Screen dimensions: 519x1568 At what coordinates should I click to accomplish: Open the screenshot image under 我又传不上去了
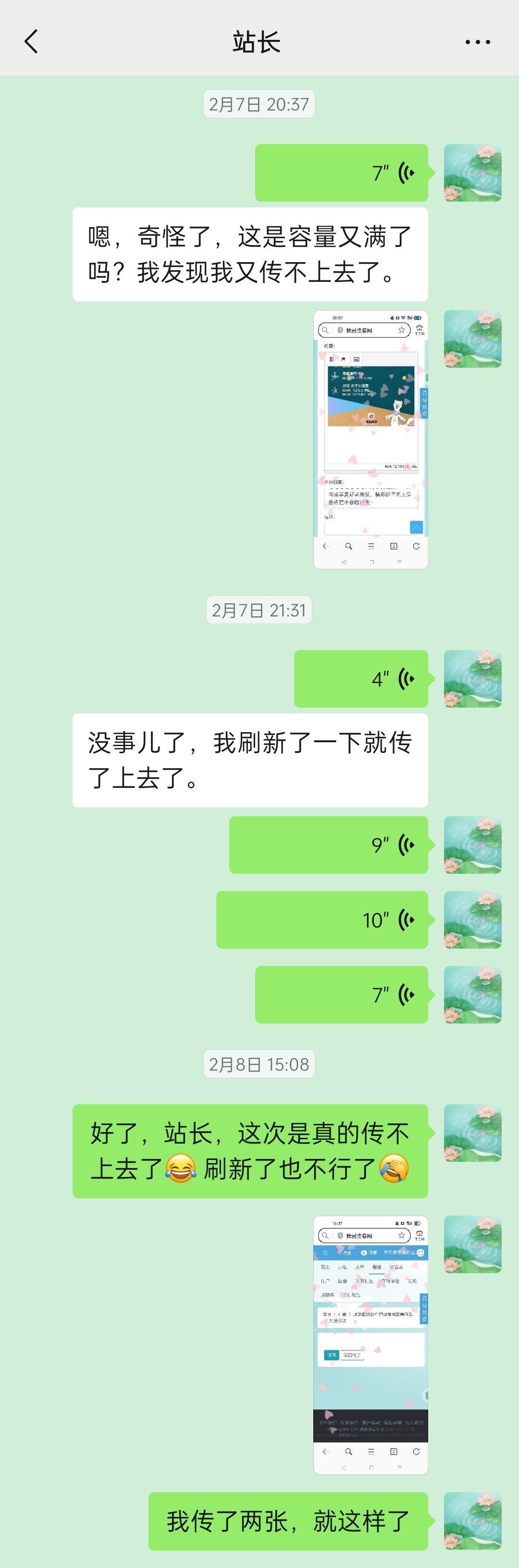[371, 439]
